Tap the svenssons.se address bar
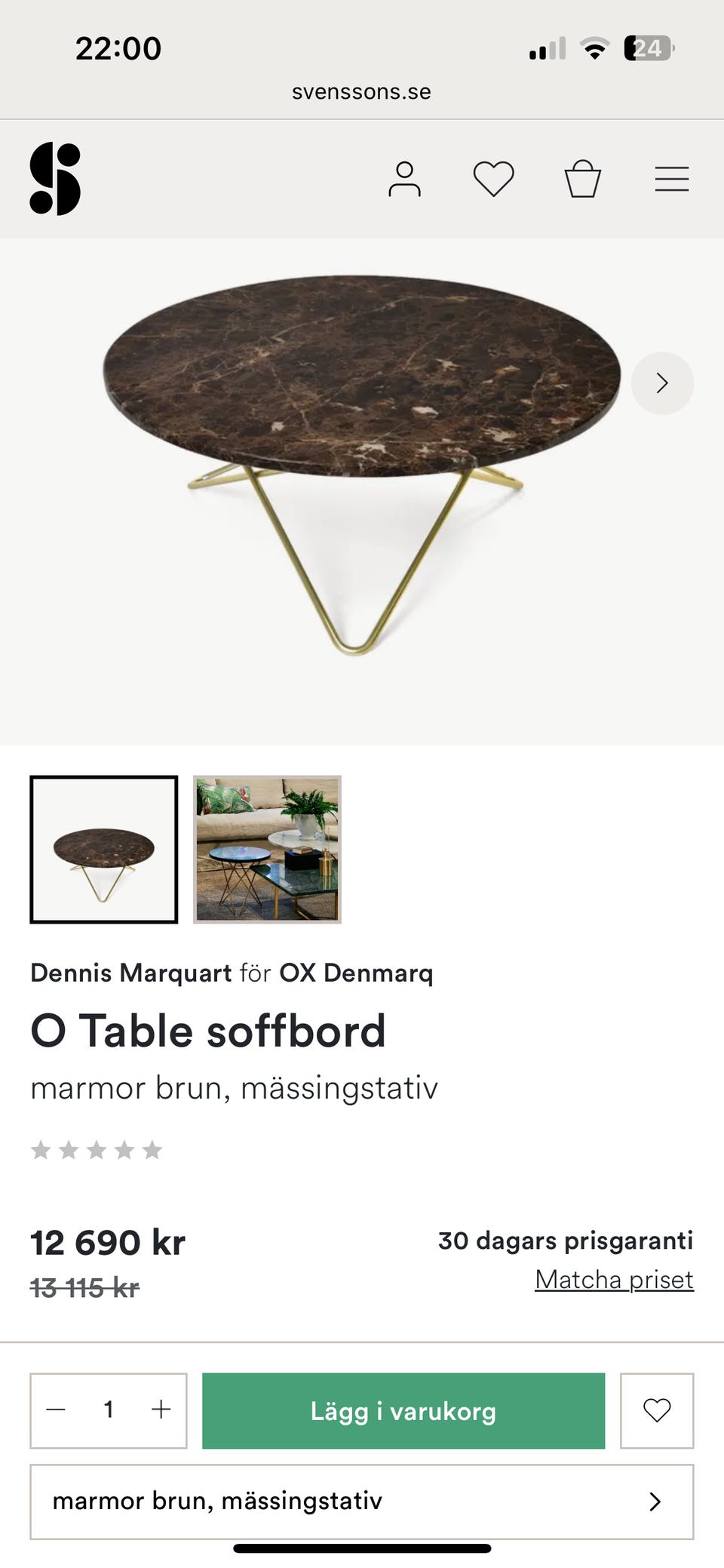 point(362,92)
